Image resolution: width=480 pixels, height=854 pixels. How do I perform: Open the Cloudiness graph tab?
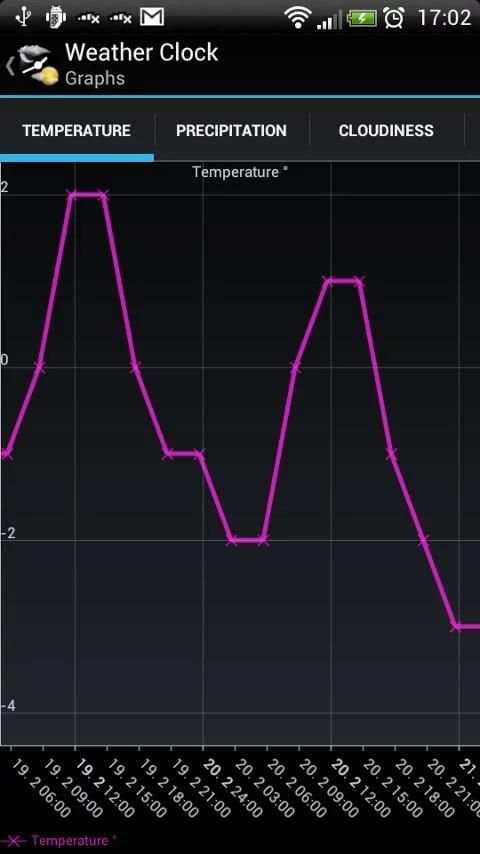pyautogui.click(x=386, y=131)
